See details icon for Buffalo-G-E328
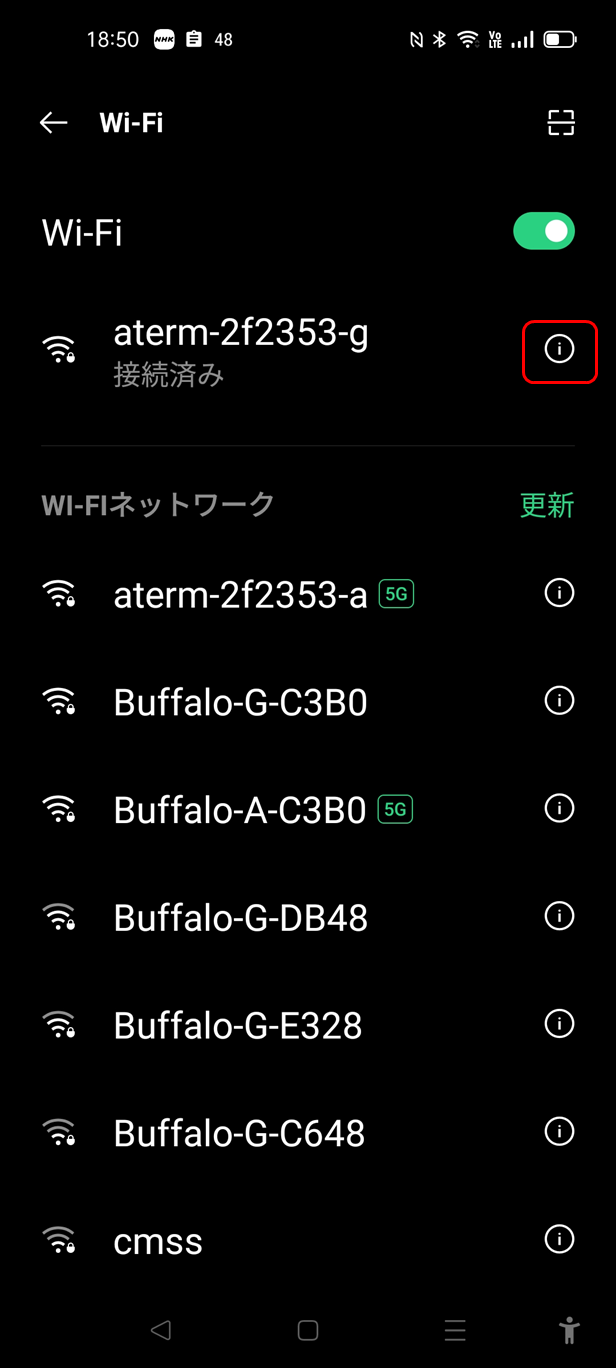Image resolution: width=616 pixels, height=1368 pixels. (x=559, y=1023)
